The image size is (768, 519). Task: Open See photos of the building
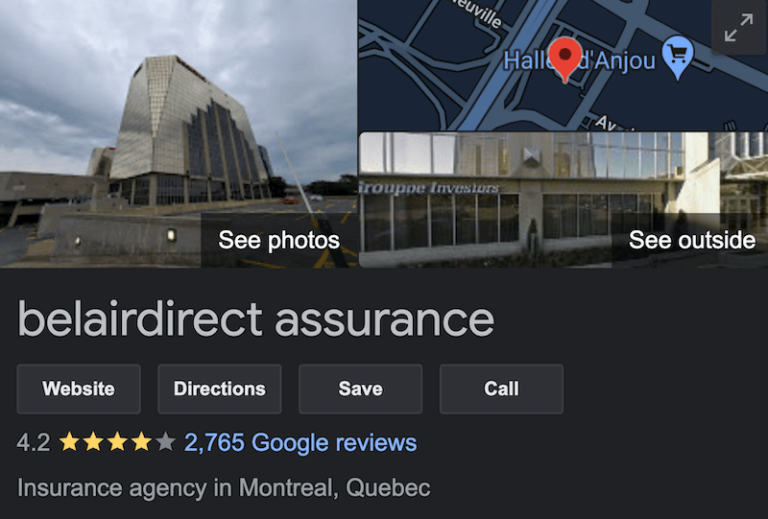(278, 240)
